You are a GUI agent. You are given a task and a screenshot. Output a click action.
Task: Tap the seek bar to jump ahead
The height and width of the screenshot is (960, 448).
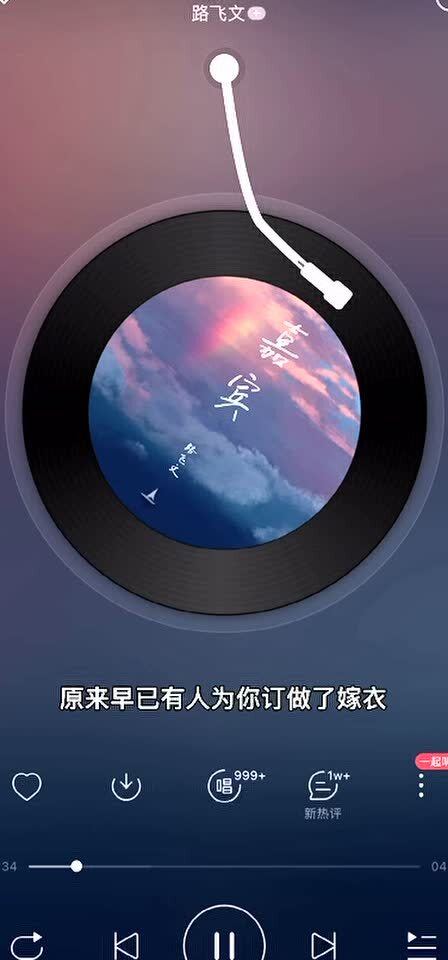224,866
